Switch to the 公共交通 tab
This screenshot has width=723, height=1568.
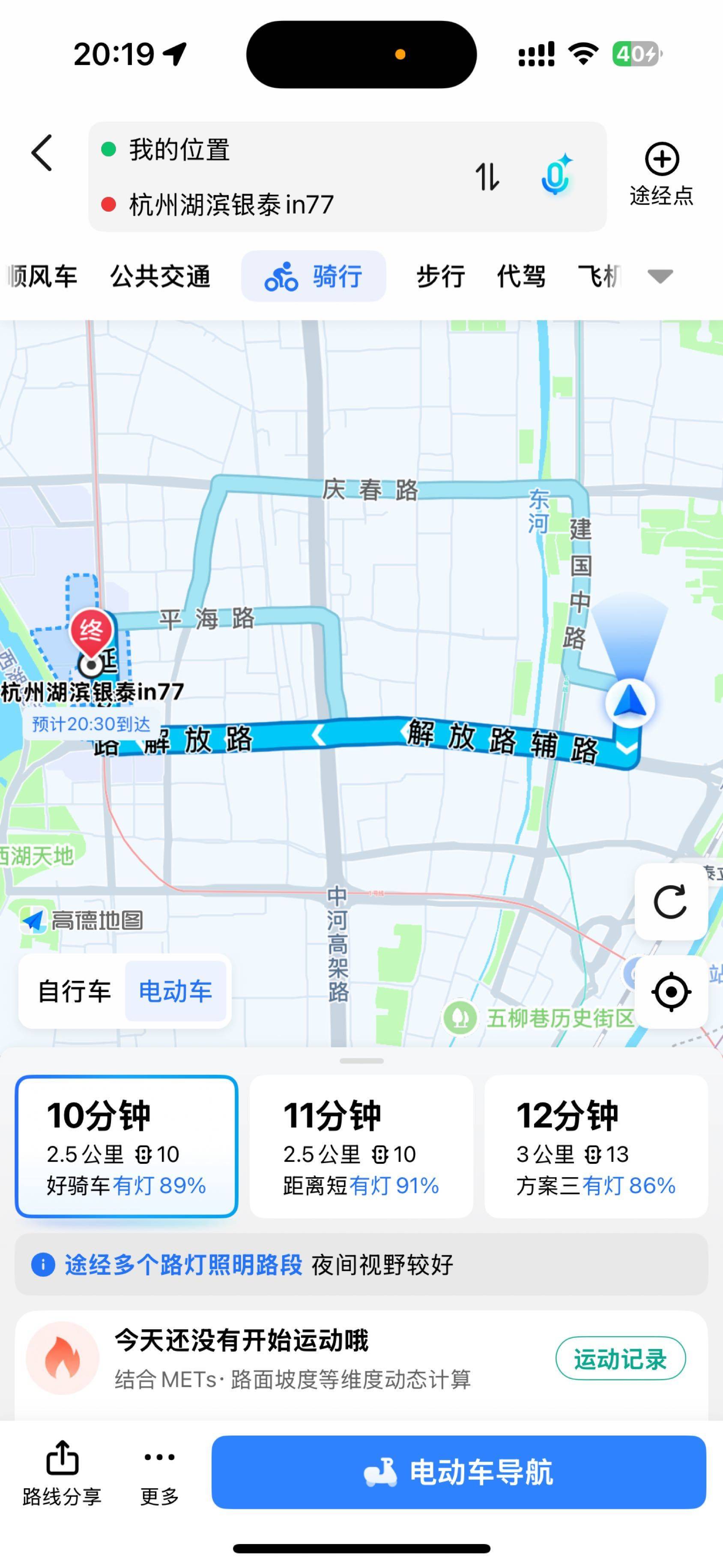[x=160, y=276]
